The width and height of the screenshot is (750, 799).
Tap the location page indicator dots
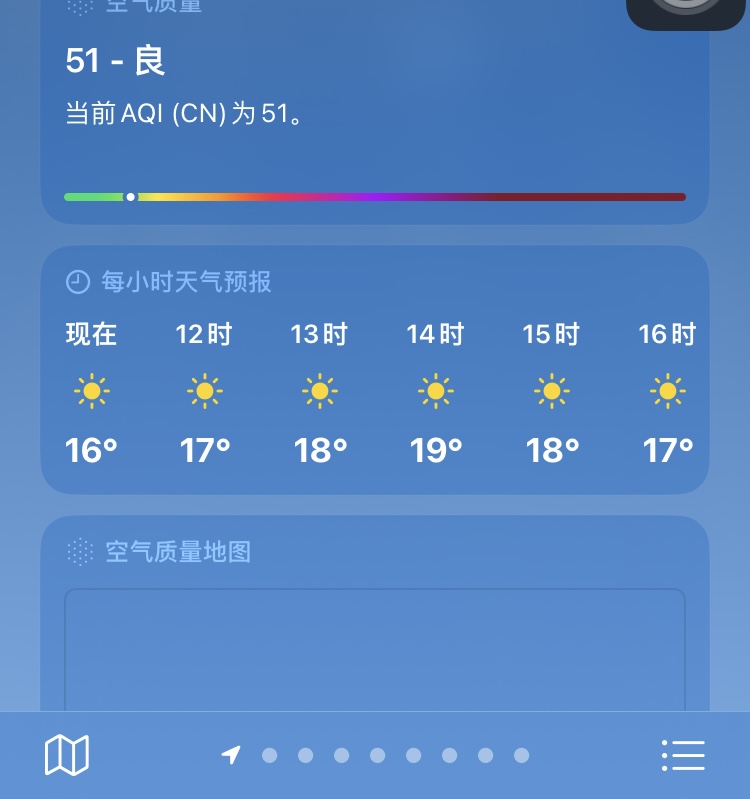tap(376, 755)
